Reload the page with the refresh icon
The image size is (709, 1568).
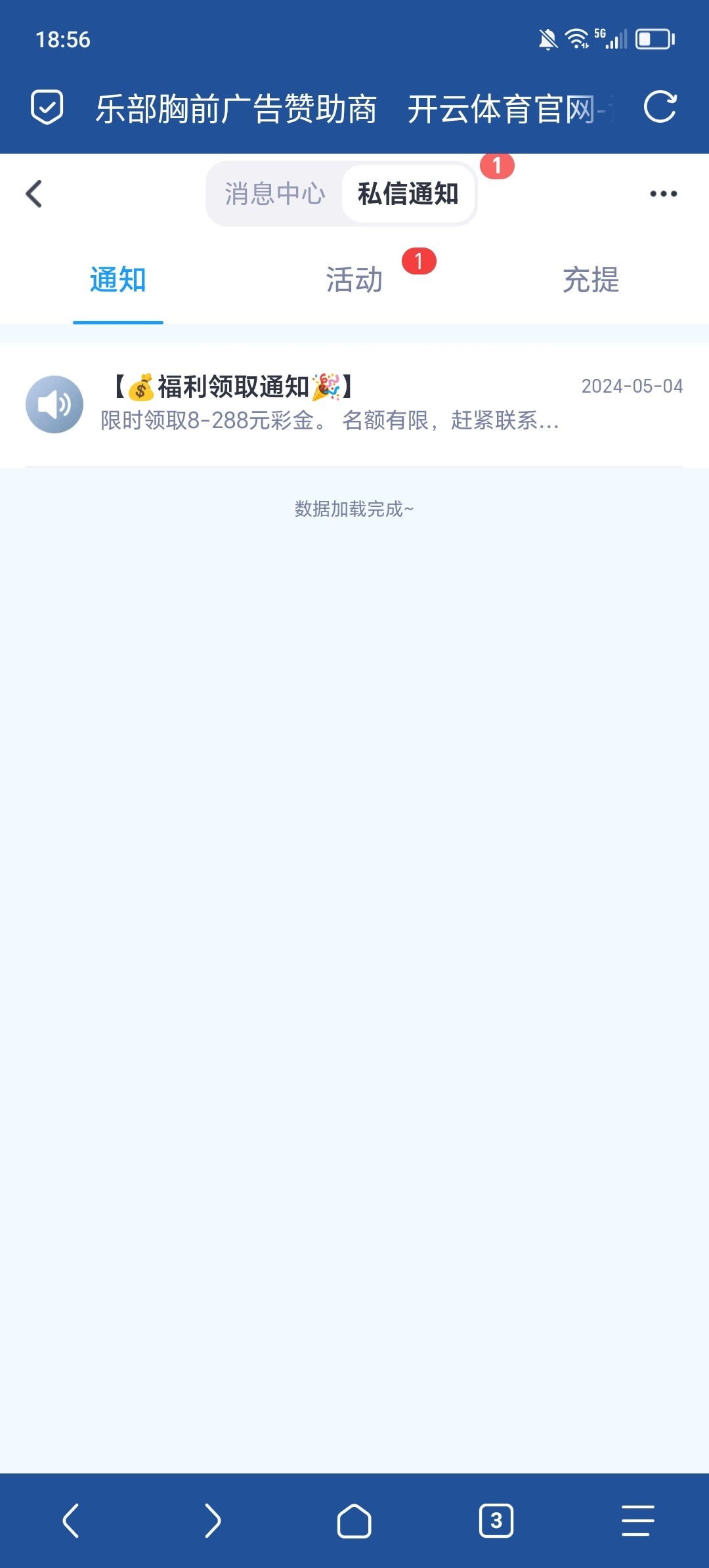660,107
